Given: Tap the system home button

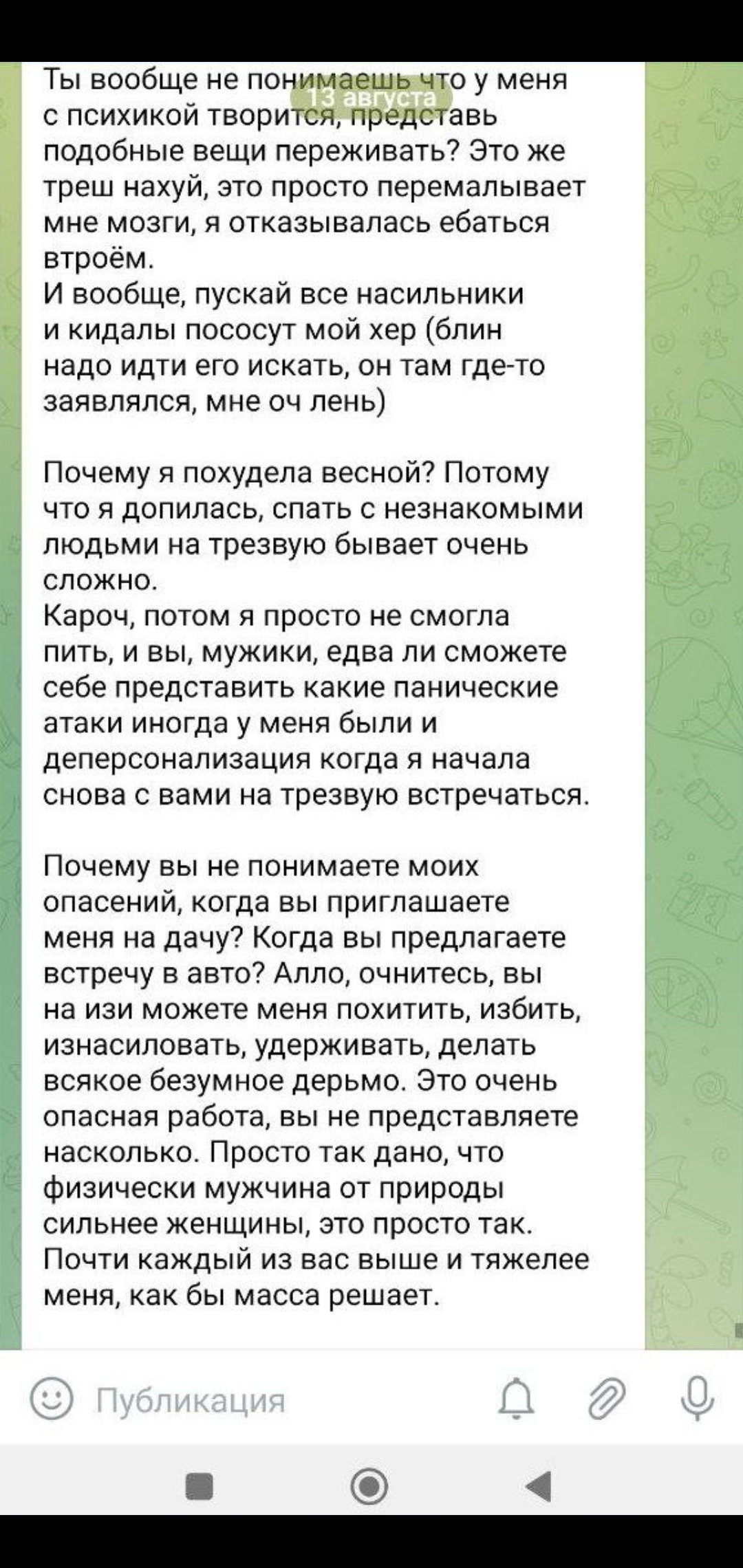Looking at the screenshot, I should (369, 1487).
